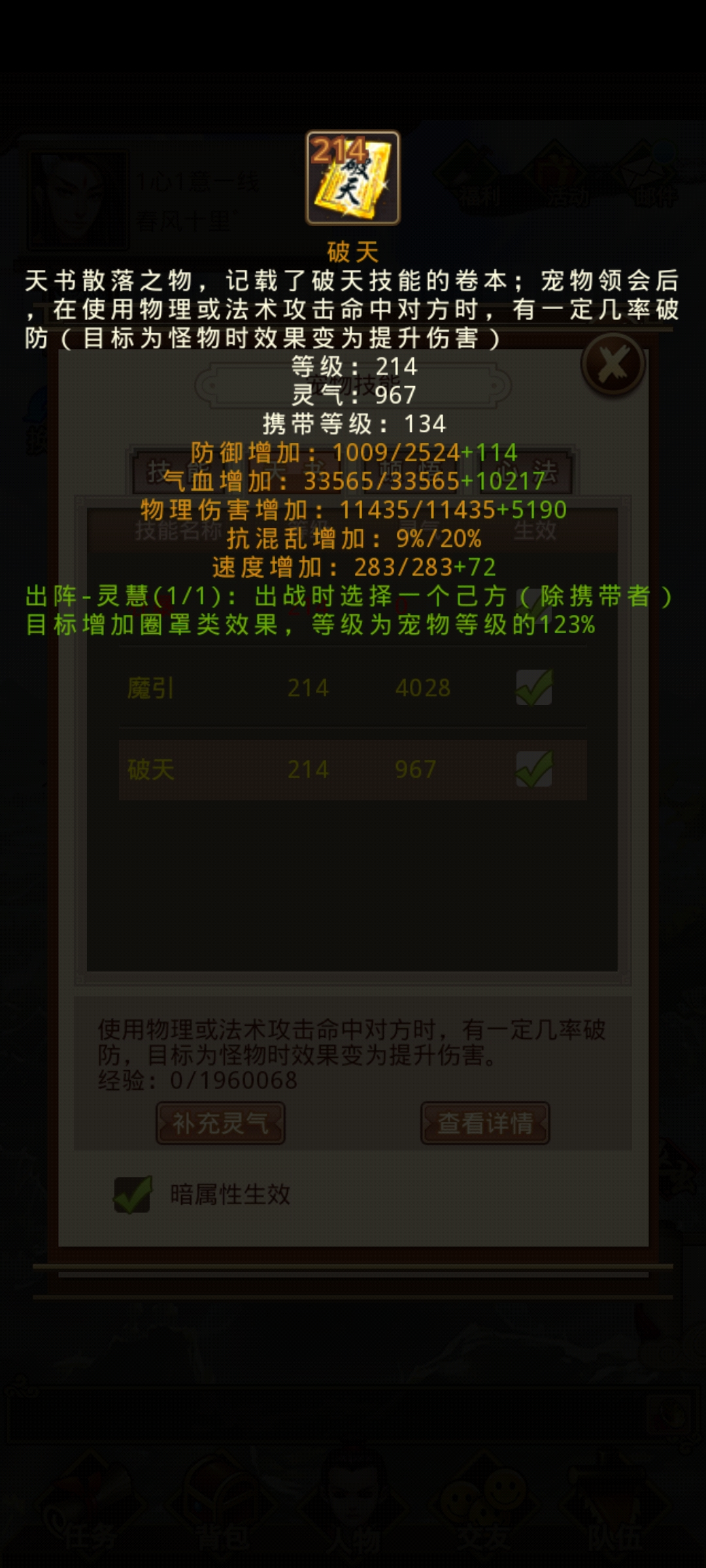The width and height of the screenshot is (706, 1568).
Task: Toggle the 暗属性生效 checkbox
Action: (133, 1194)
